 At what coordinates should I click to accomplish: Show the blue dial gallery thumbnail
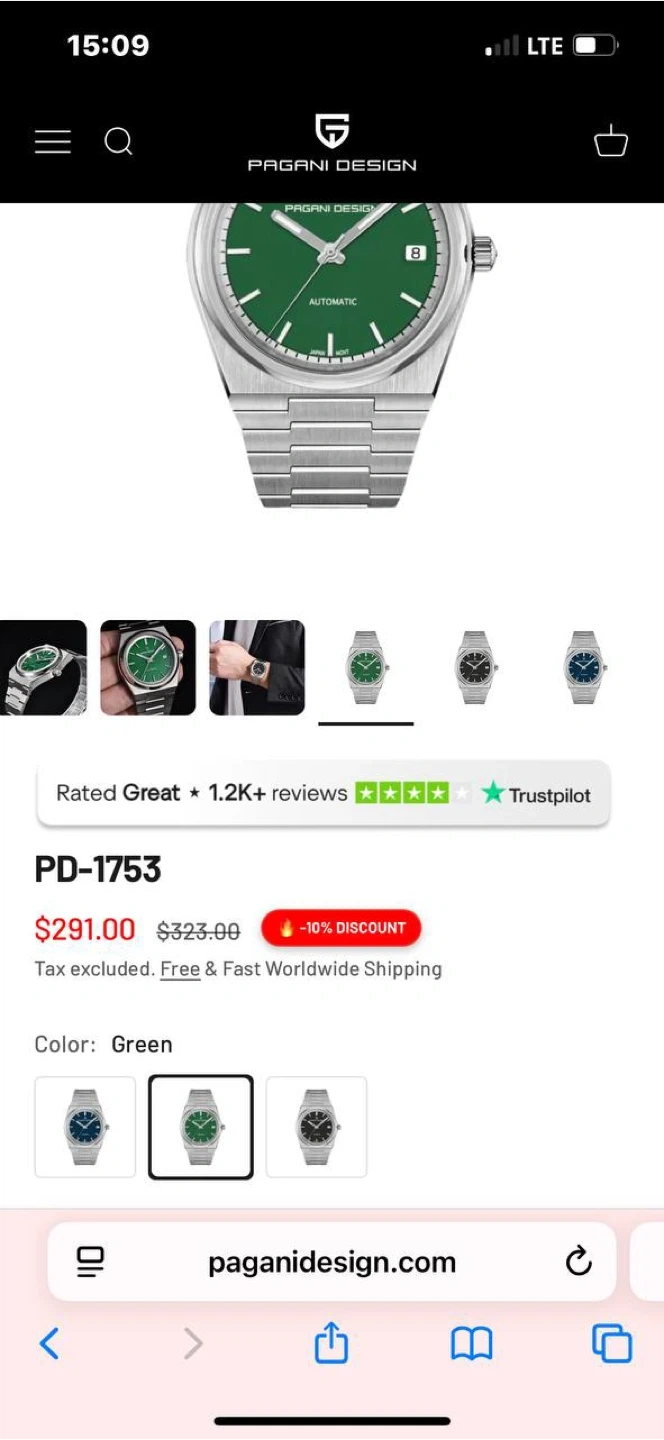583,667
